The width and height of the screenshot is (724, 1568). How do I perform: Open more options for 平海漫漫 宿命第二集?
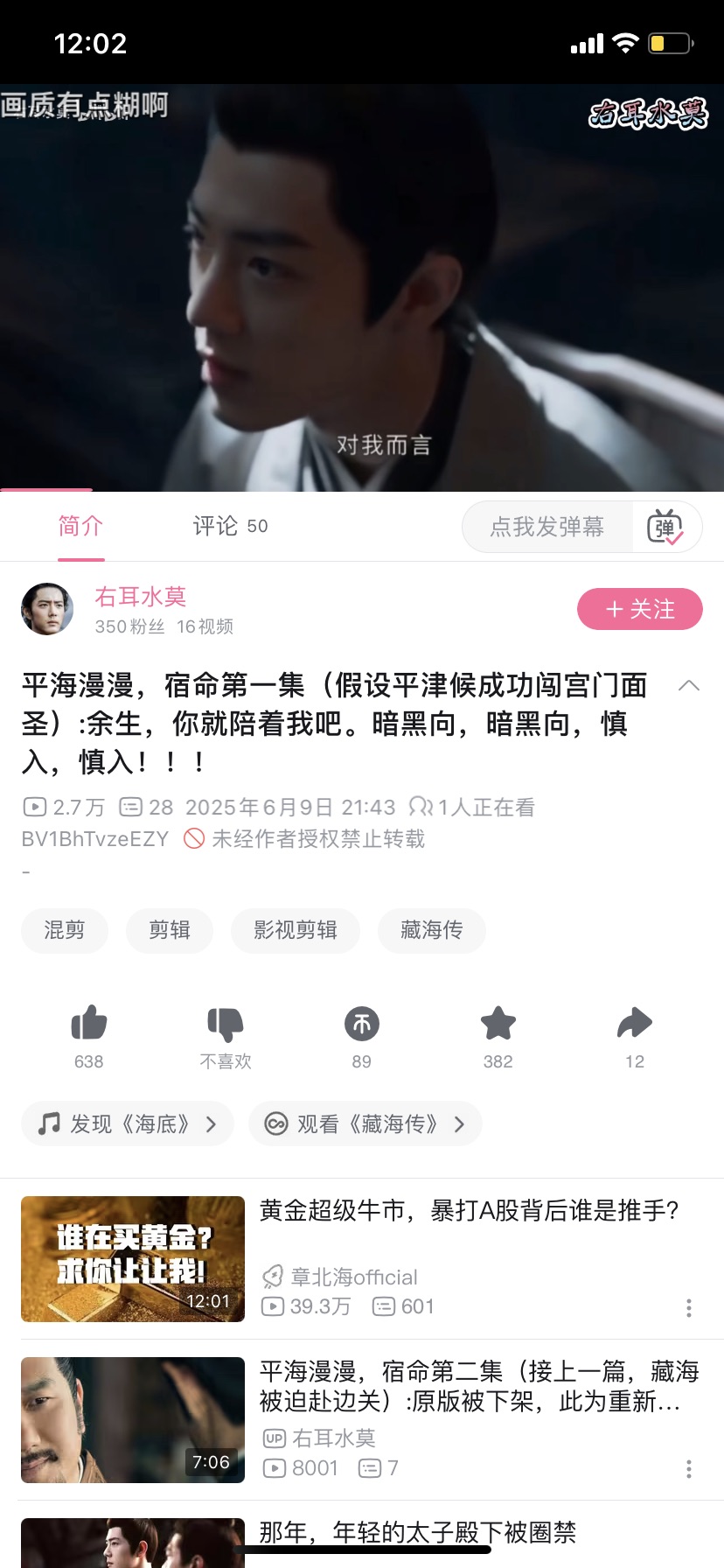[689, 1469]
